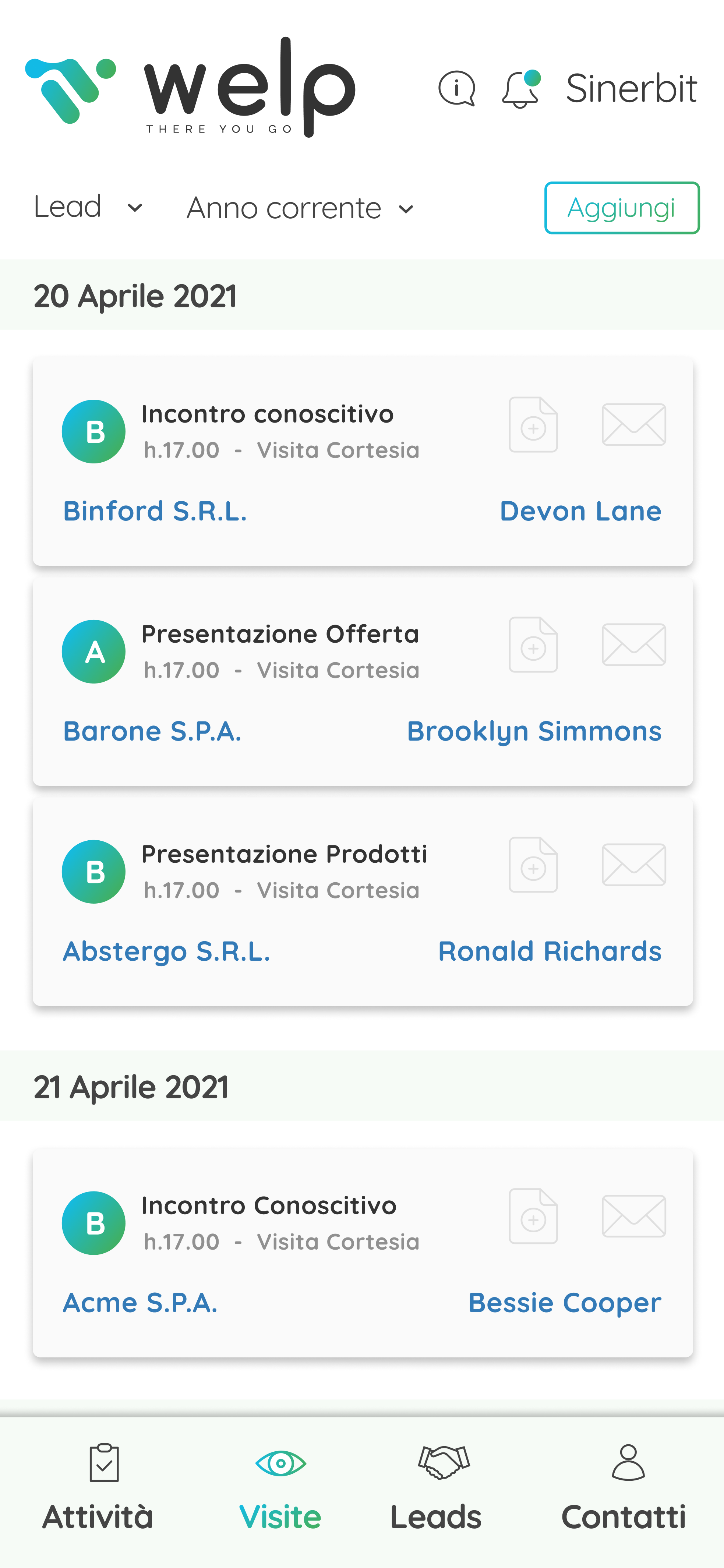Open the Acme S.P.A. company link
This screenshot has height=1568, width=724.
coord(140,1303)
